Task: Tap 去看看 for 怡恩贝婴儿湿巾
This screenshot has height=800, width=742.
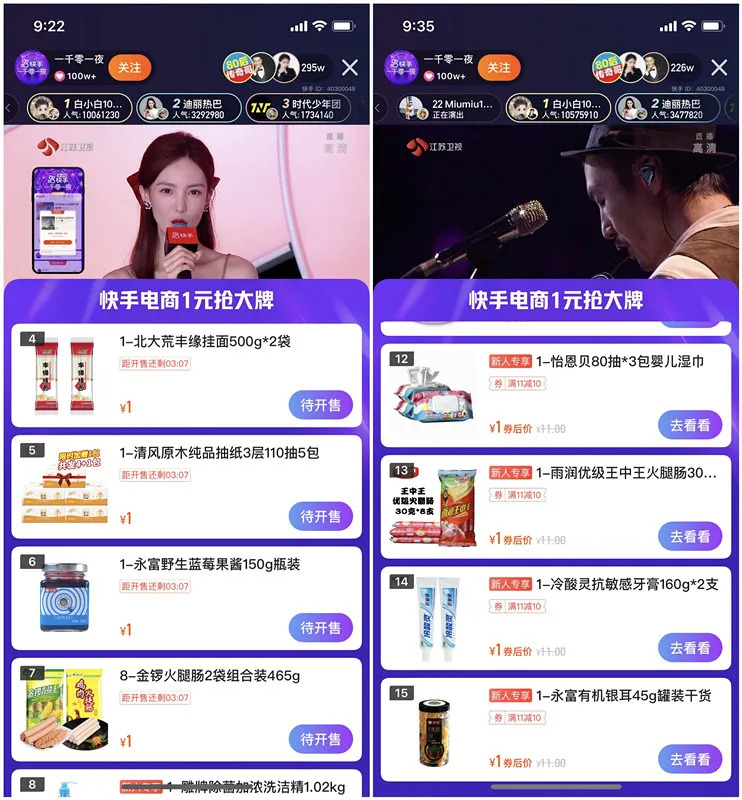Action: (x=690, y=425)
